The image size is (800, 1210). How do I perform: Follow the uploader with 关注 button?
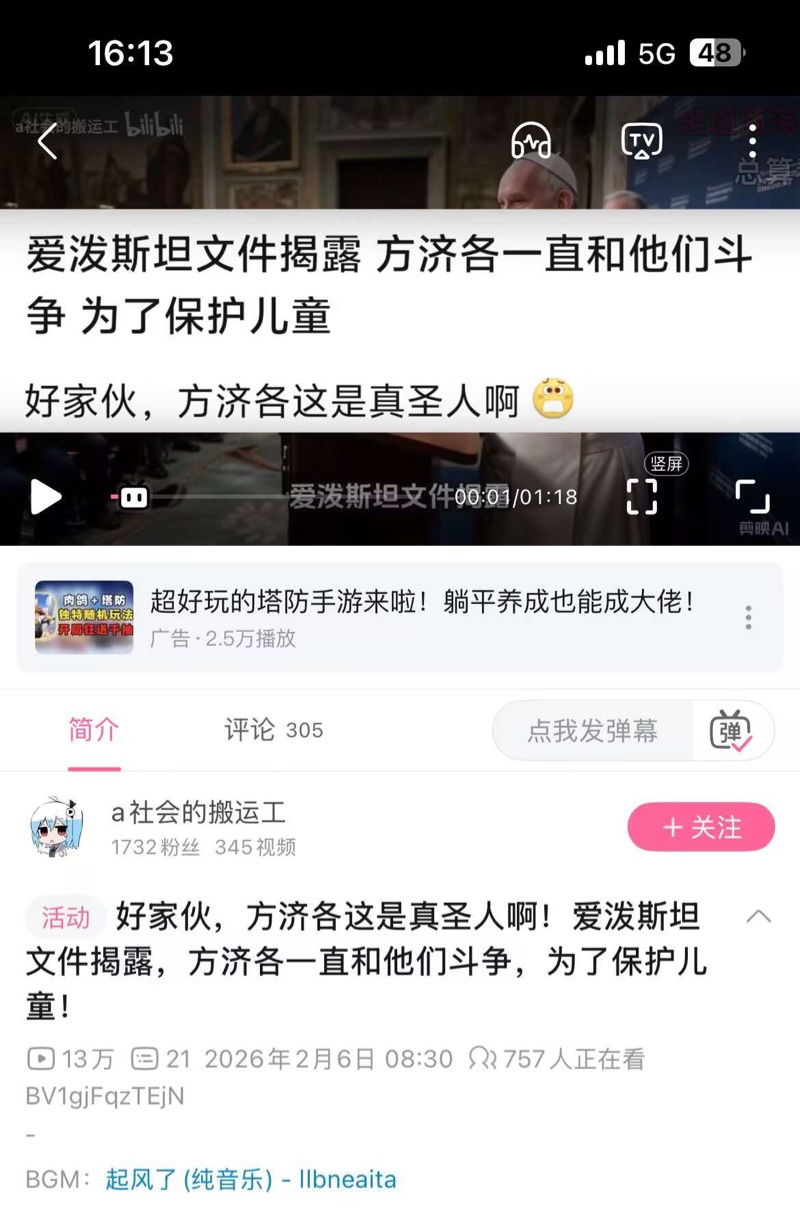click(701, 828)
